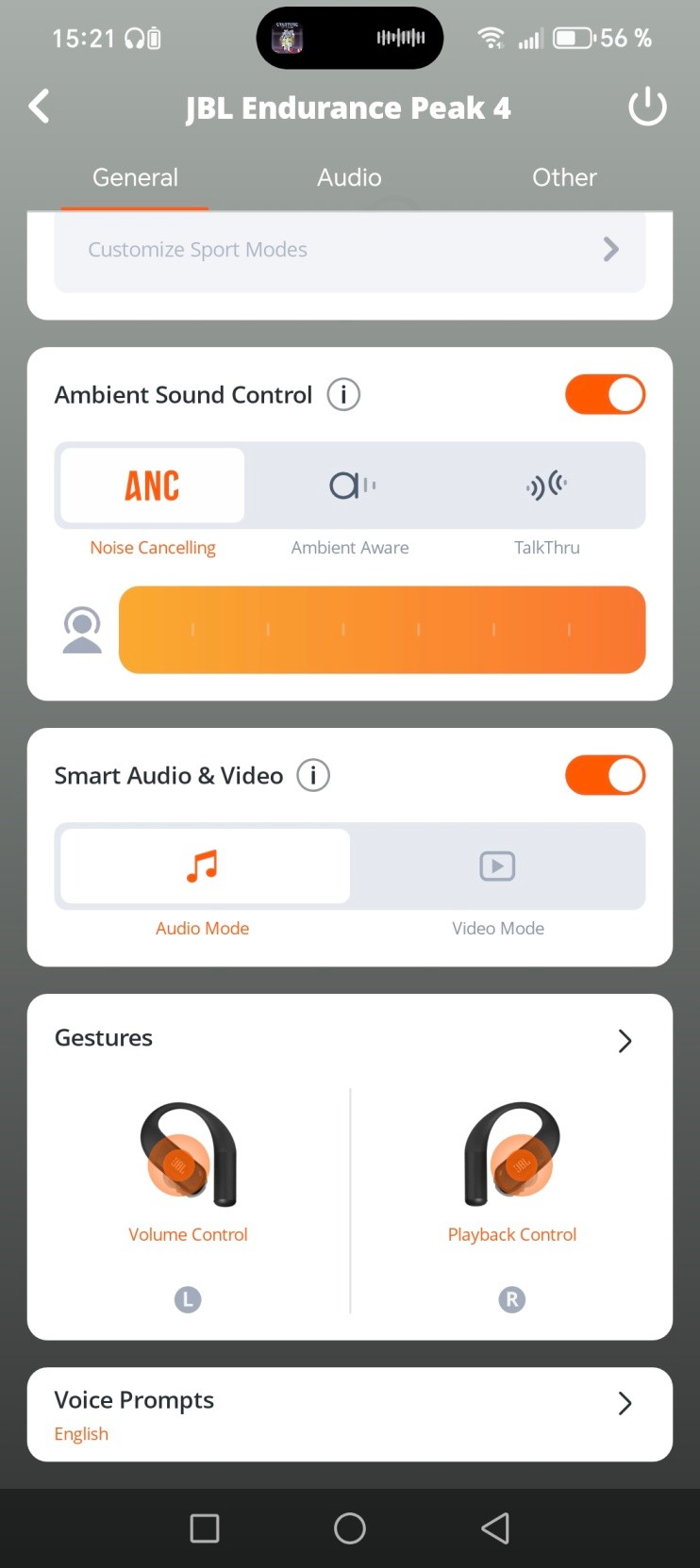Image resolution: width=700 pixels, height=1568 pixels.
Task: Open right earbud Playback Control gesture
Action: [511, 1169]
